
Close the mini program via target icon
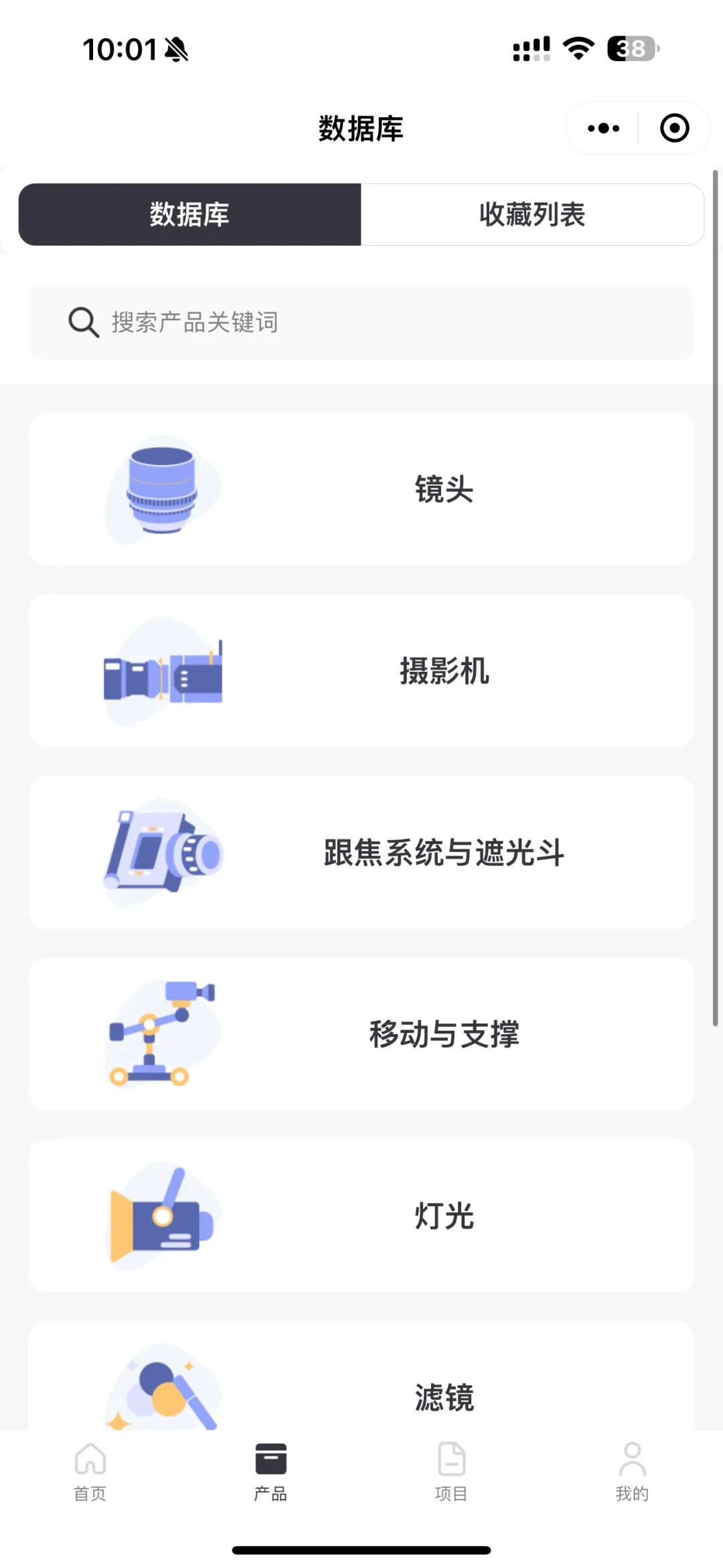(674, 128)
